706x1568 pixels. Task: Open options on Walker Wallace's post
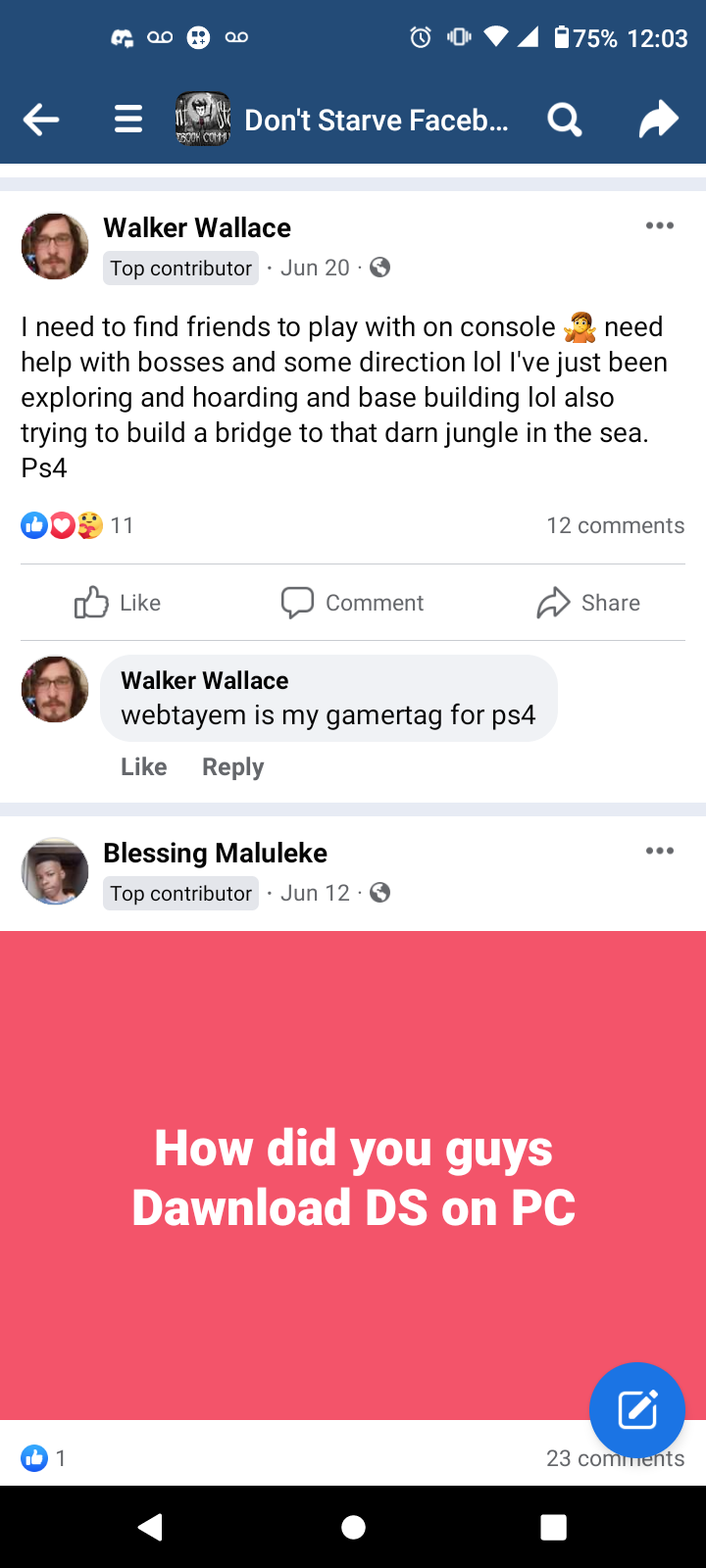tap(659, 225)
